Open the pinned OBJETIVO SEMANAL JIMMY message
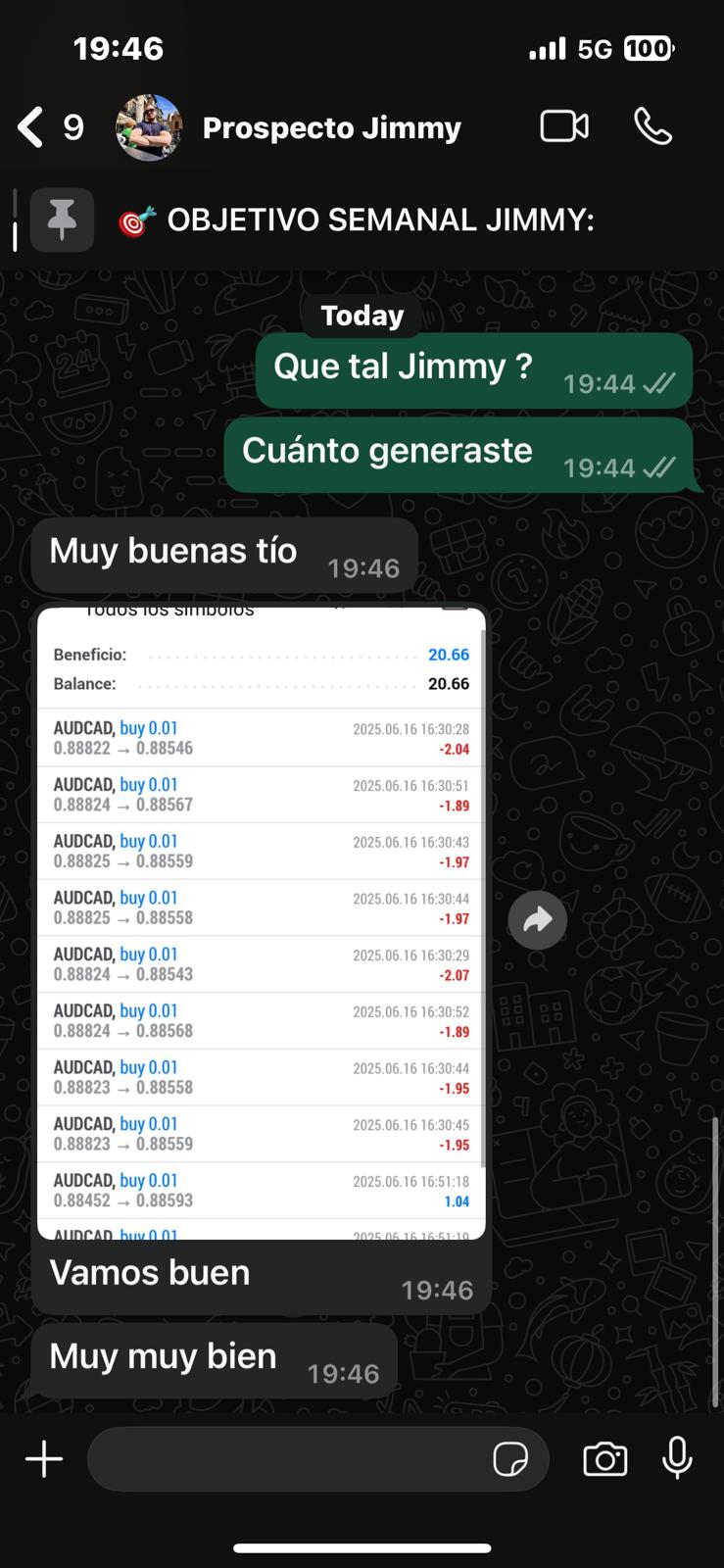The image size is (724, 1568). click(x=380, y=219)
